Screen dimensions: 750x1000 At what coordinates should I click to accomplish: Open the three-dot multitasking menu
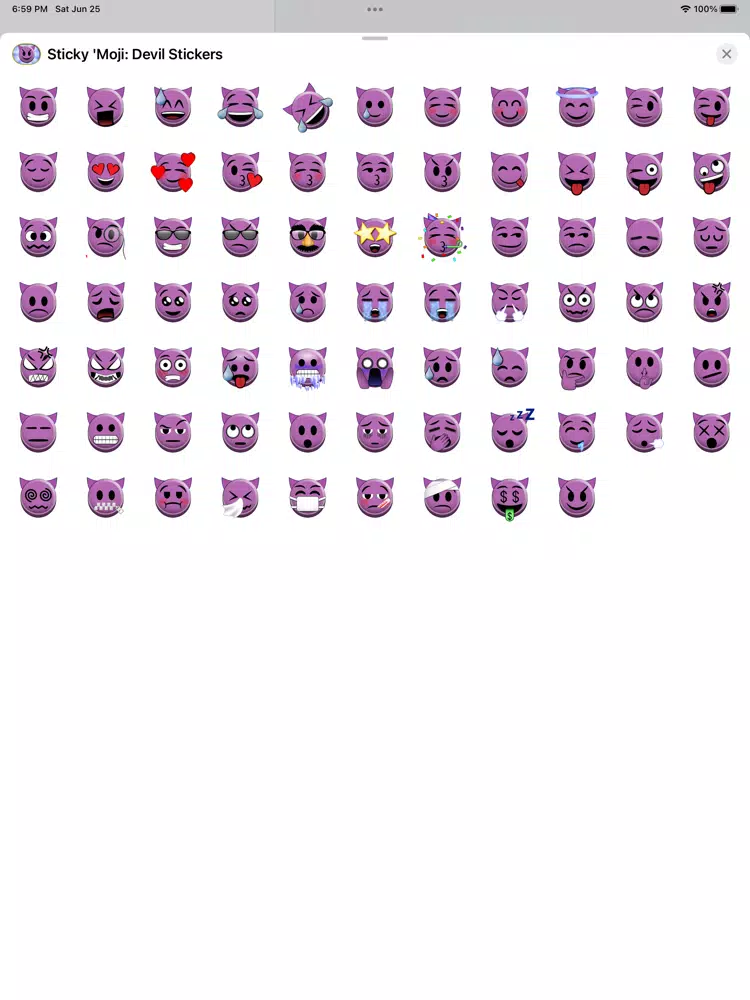375,9
